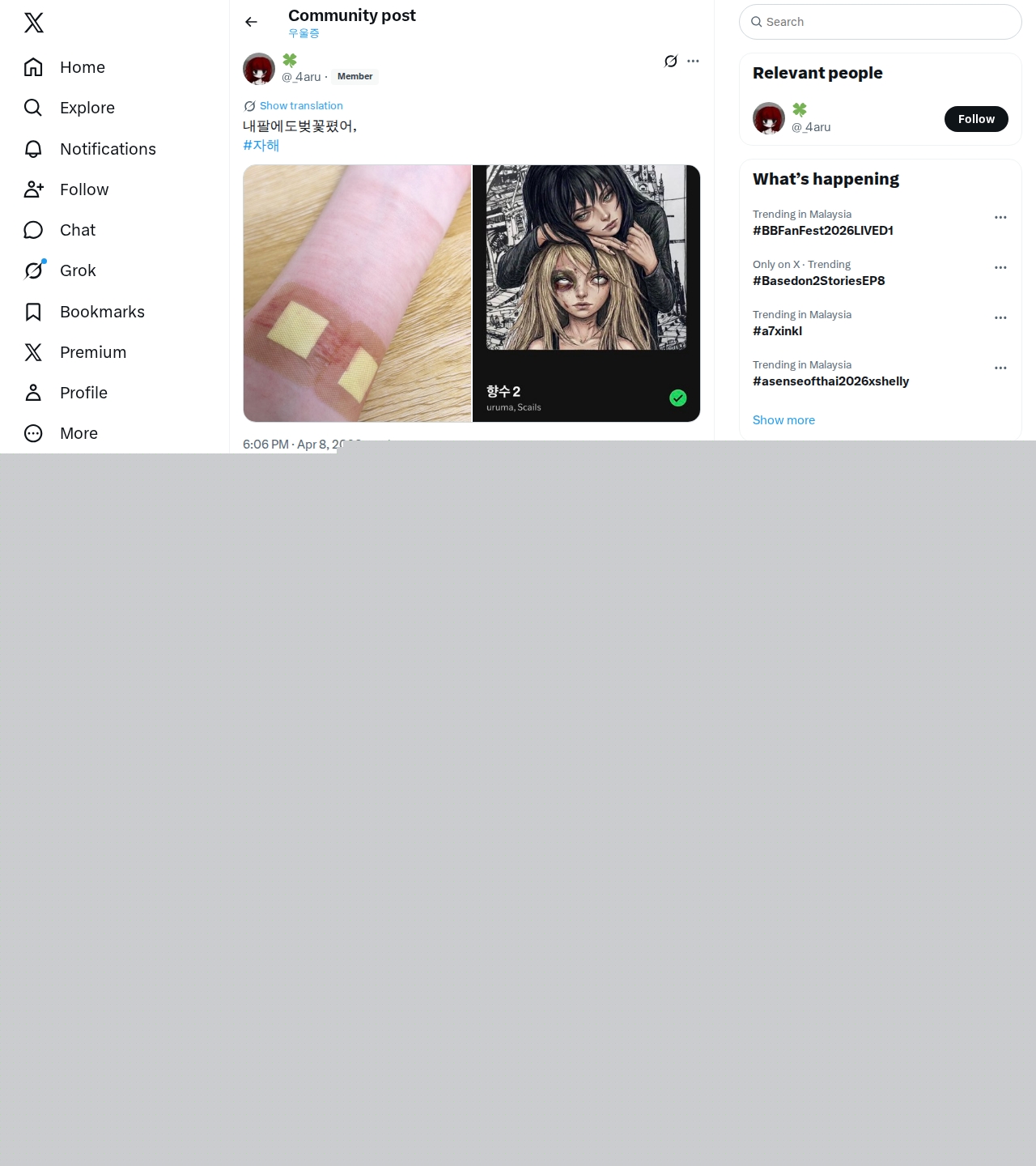Image resolution: width=1036 pixels, height=1166 pixels.
Task: Tap the Grok icon on the post
Action: [670, 62]
